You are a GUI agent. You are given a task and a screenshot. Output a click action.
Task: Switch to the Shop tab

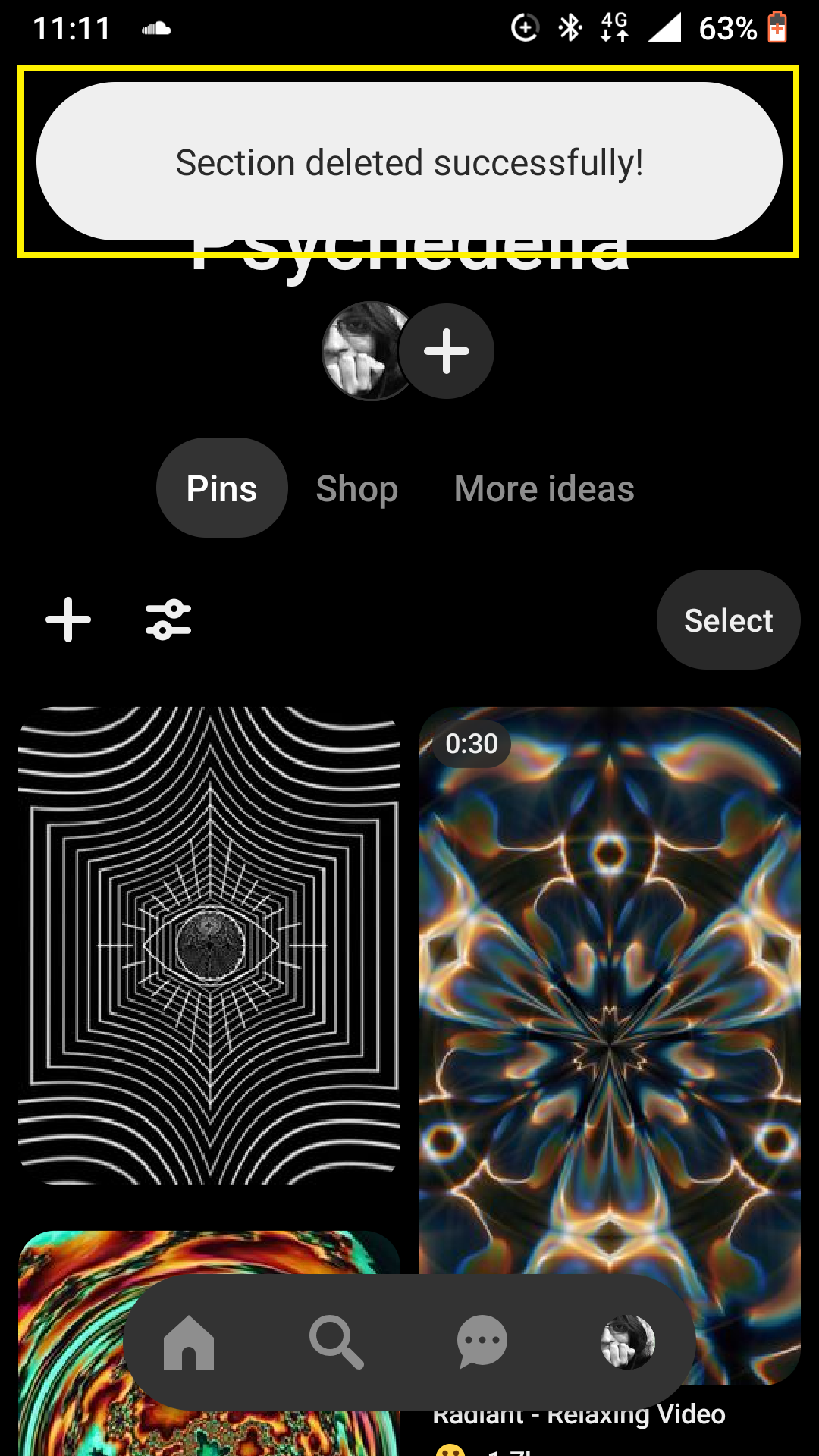tap(357, 489)
